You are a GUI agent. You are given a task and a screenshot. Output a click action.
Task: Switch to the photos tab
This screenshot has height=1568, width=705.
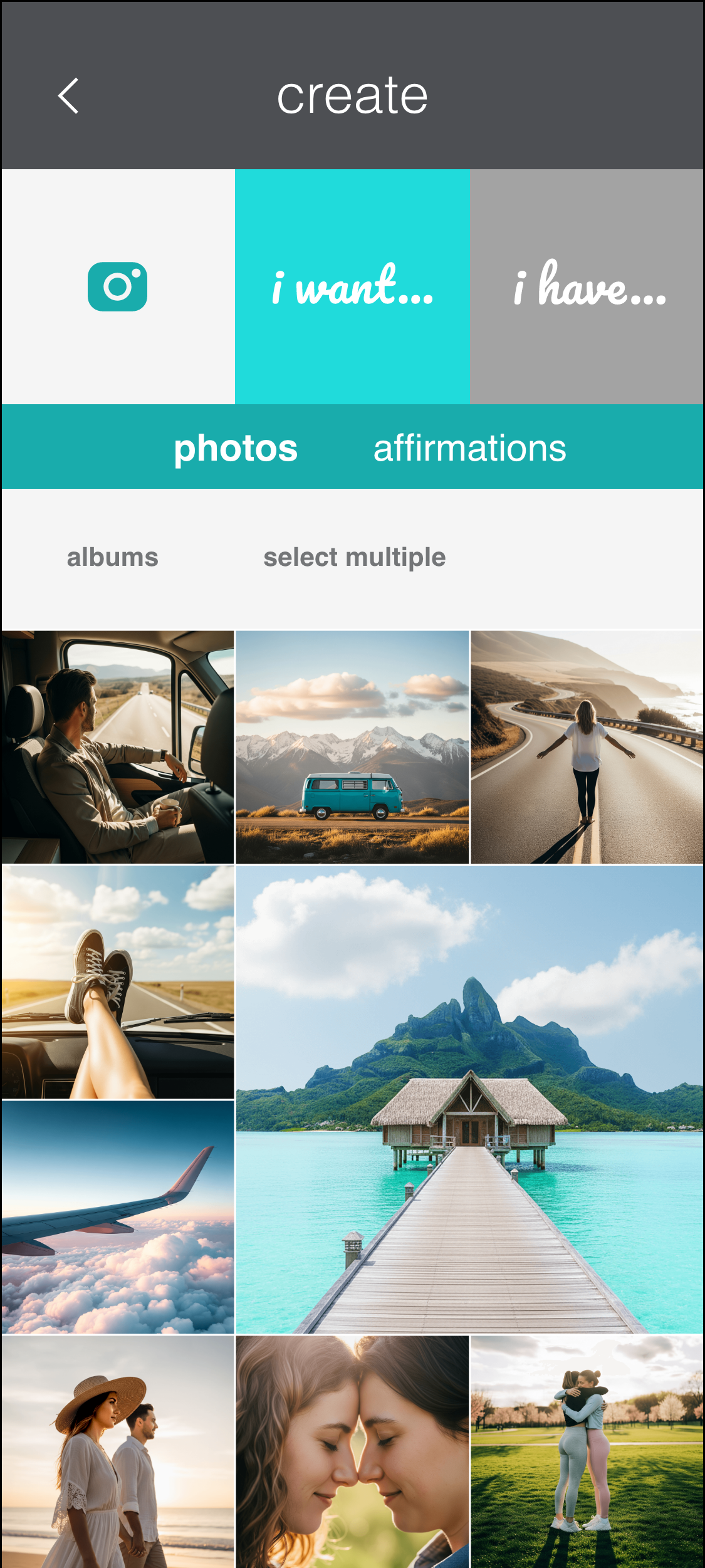pos(236,448)
